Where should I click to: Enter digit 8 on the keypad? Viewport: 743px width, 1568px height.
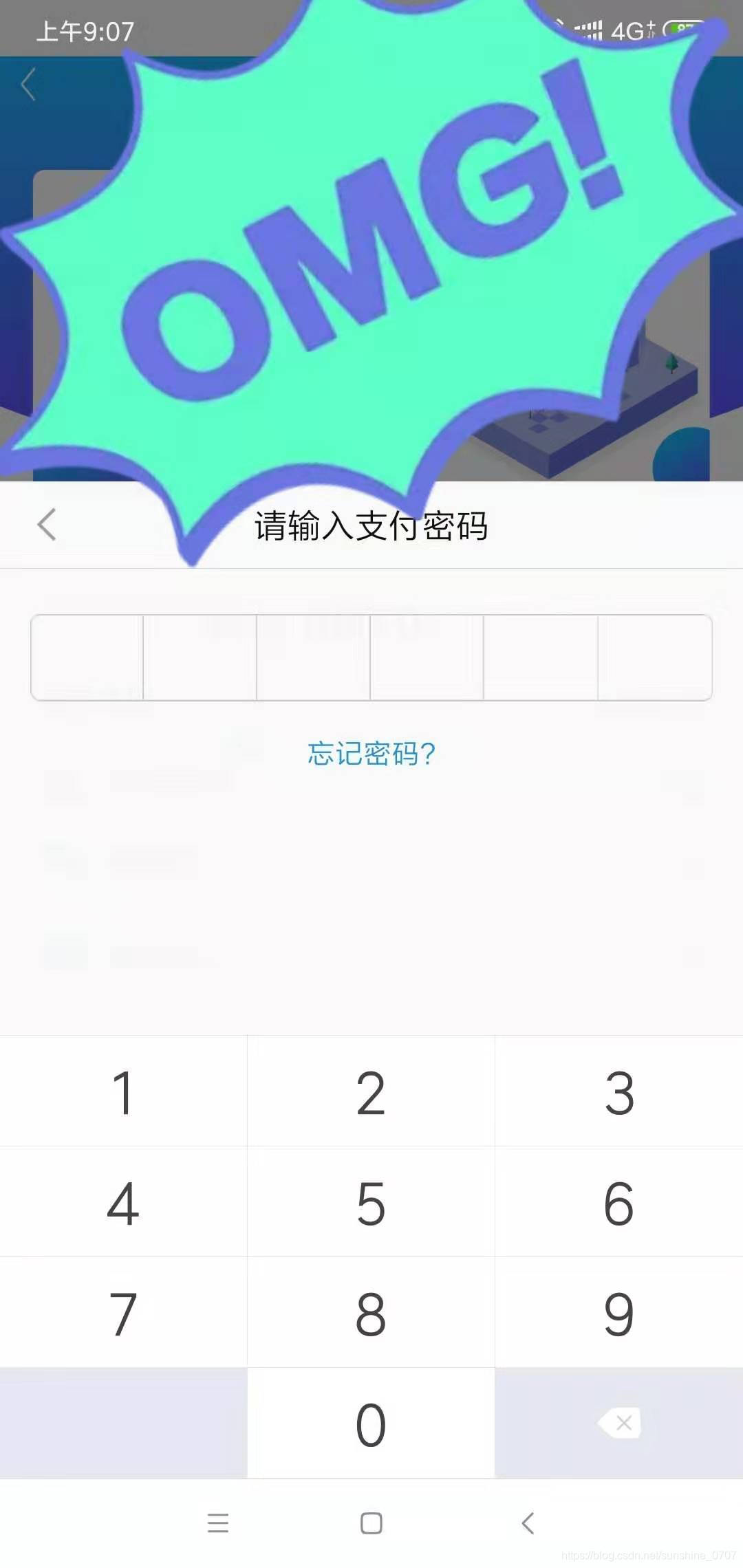click(x=371, y=1314)
